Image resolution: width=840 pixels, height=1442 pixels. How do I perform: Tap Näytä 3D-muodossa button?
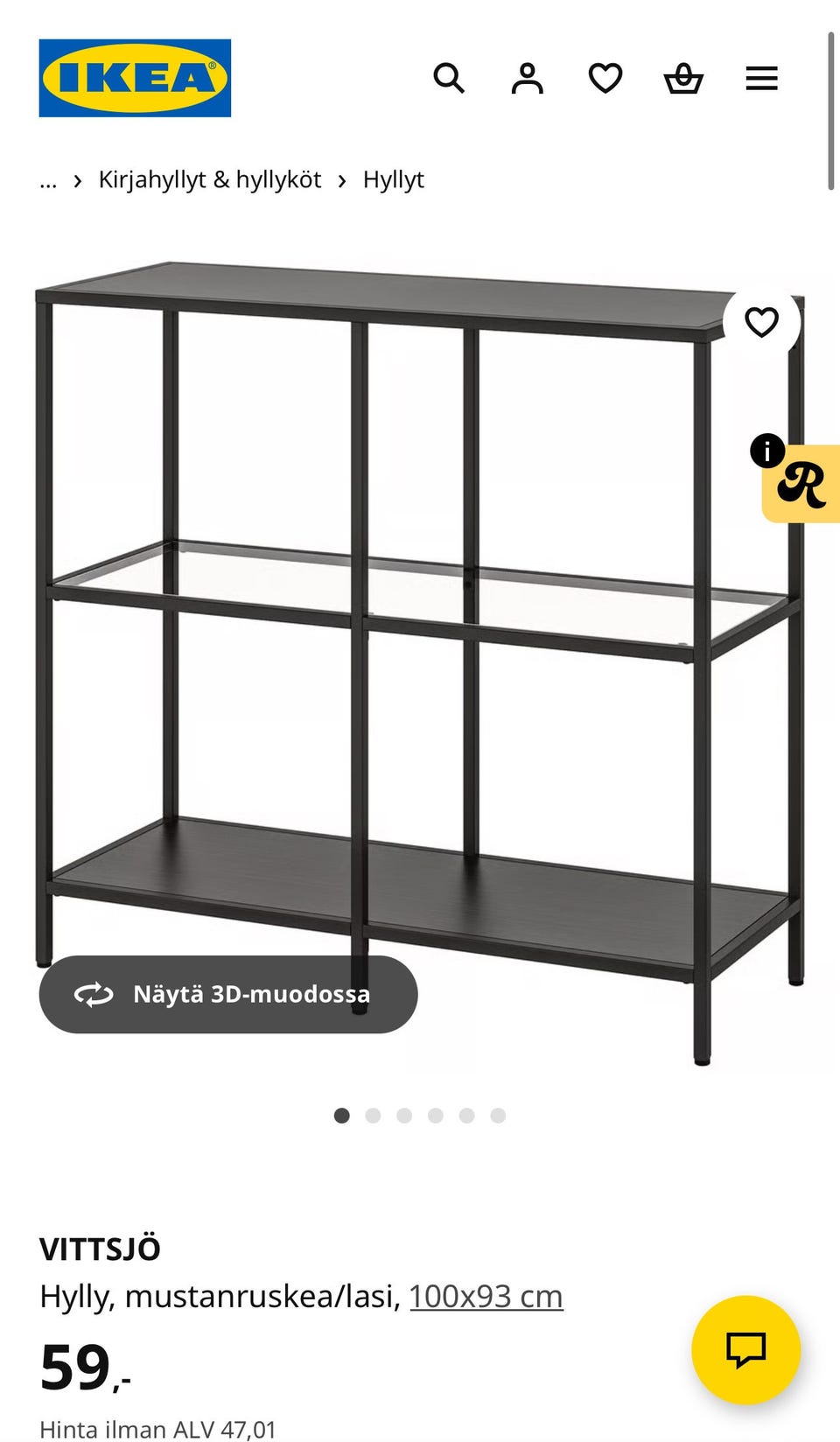point(228,994)
